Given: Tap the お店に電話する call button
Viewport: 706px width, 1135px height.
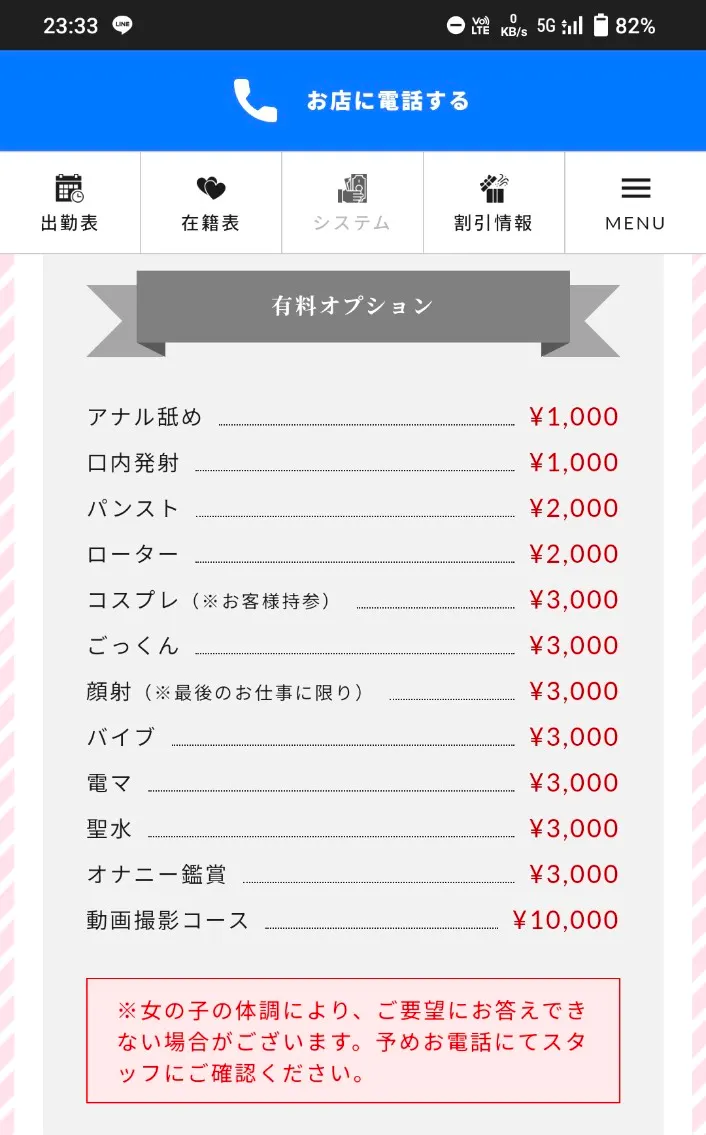Looking at the screenshot, I should (352, 101).
